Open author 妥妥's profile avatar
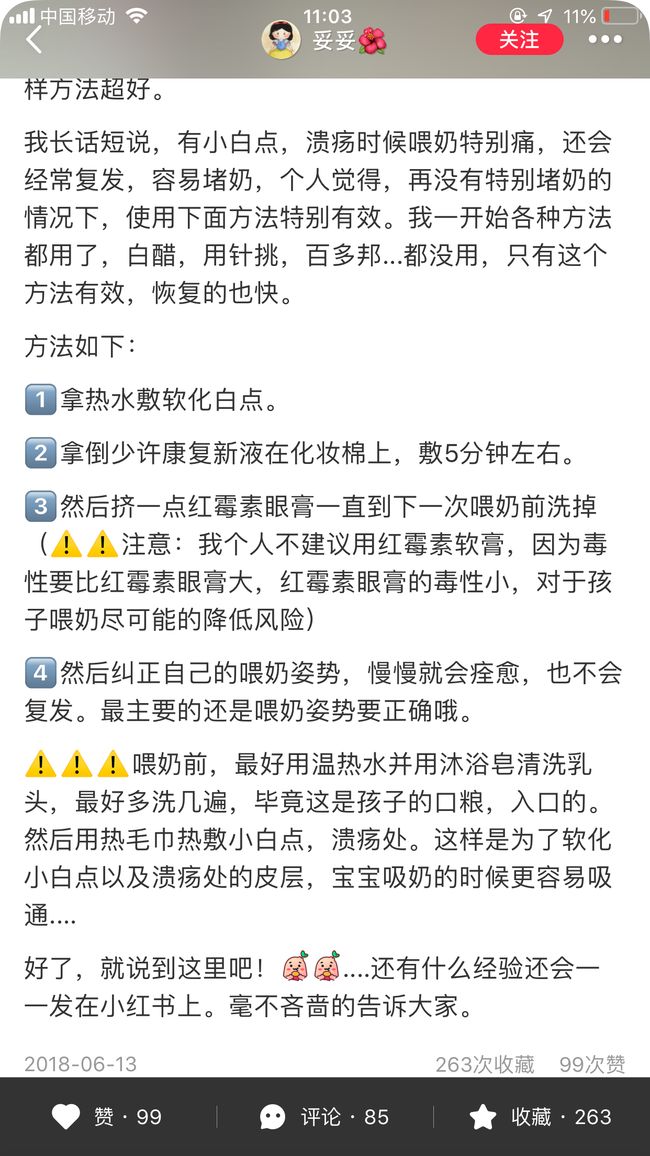The width and height of the screenshot is (650, 1156). click(281, 39)
